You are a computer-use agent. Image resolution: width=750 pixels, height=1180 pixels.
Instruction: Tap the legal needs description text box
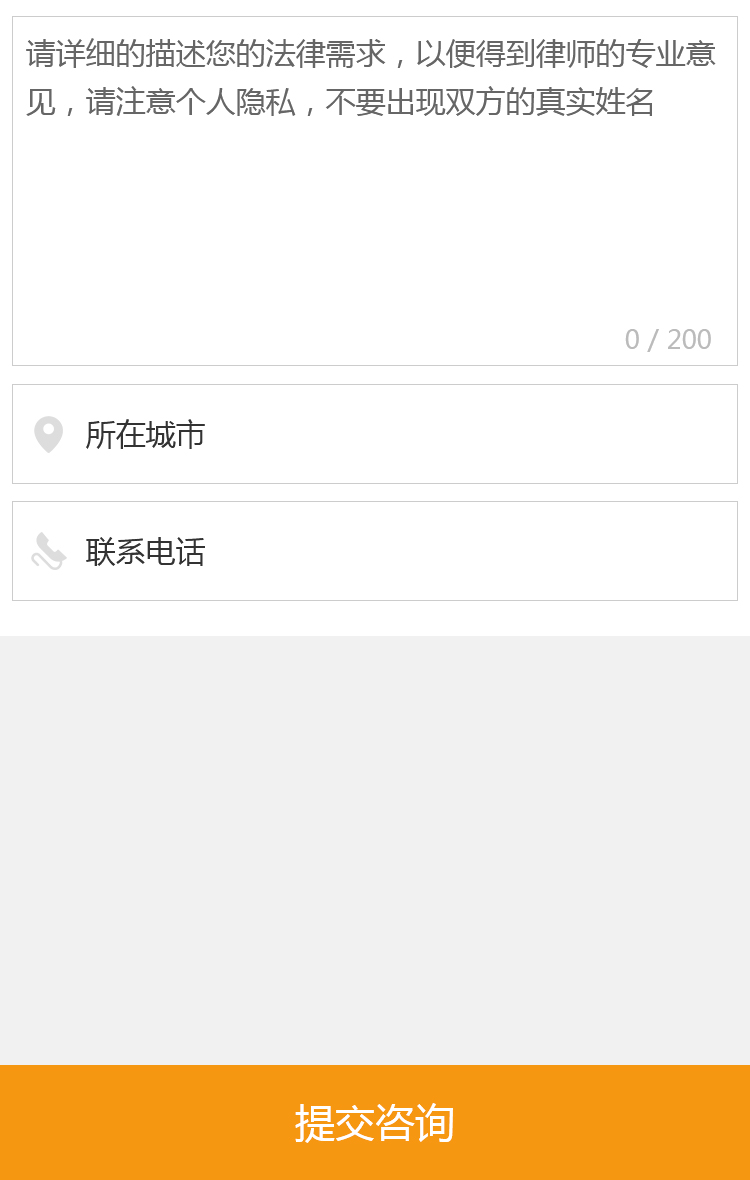point(374,190)
